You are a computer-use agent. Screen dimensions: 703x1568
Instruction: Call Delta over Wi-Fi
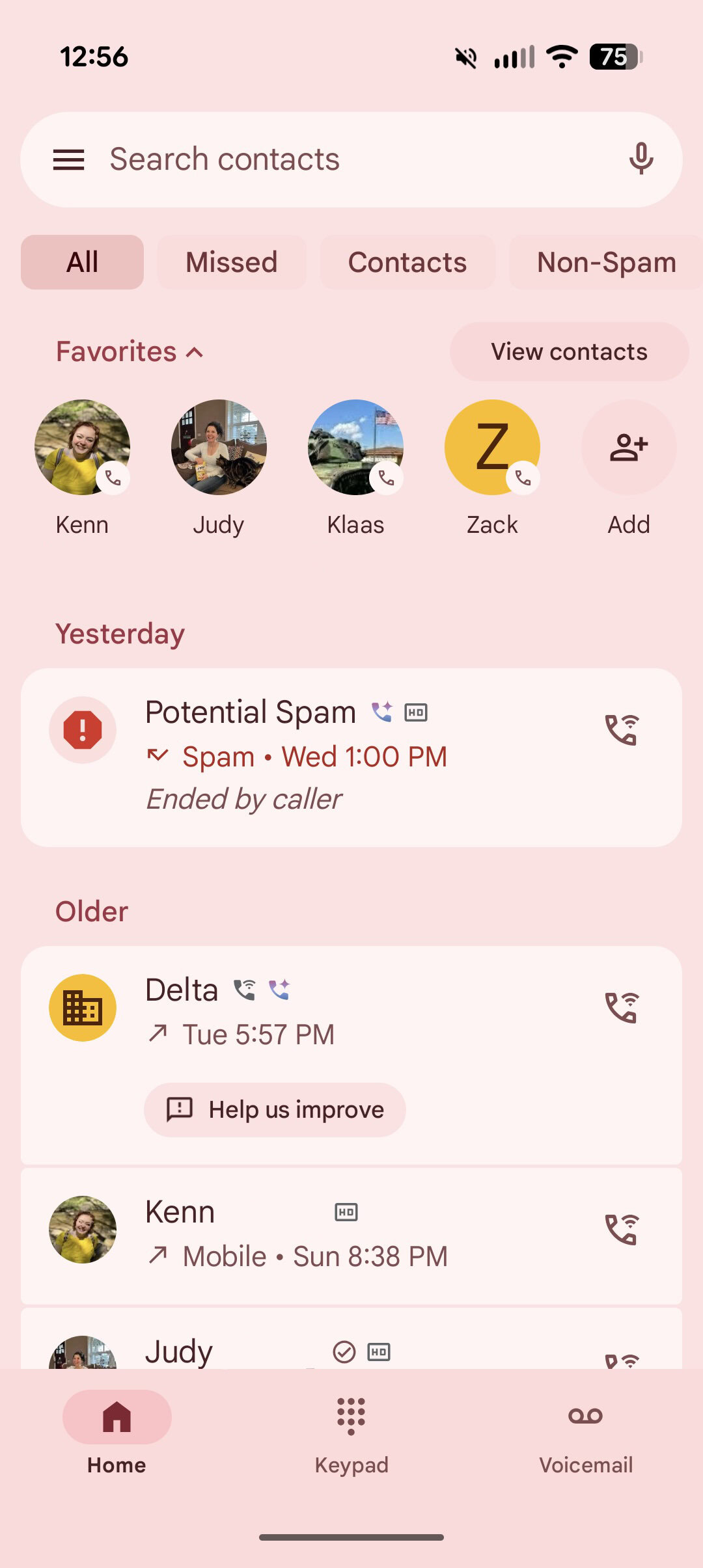[x=622, y=1008]
